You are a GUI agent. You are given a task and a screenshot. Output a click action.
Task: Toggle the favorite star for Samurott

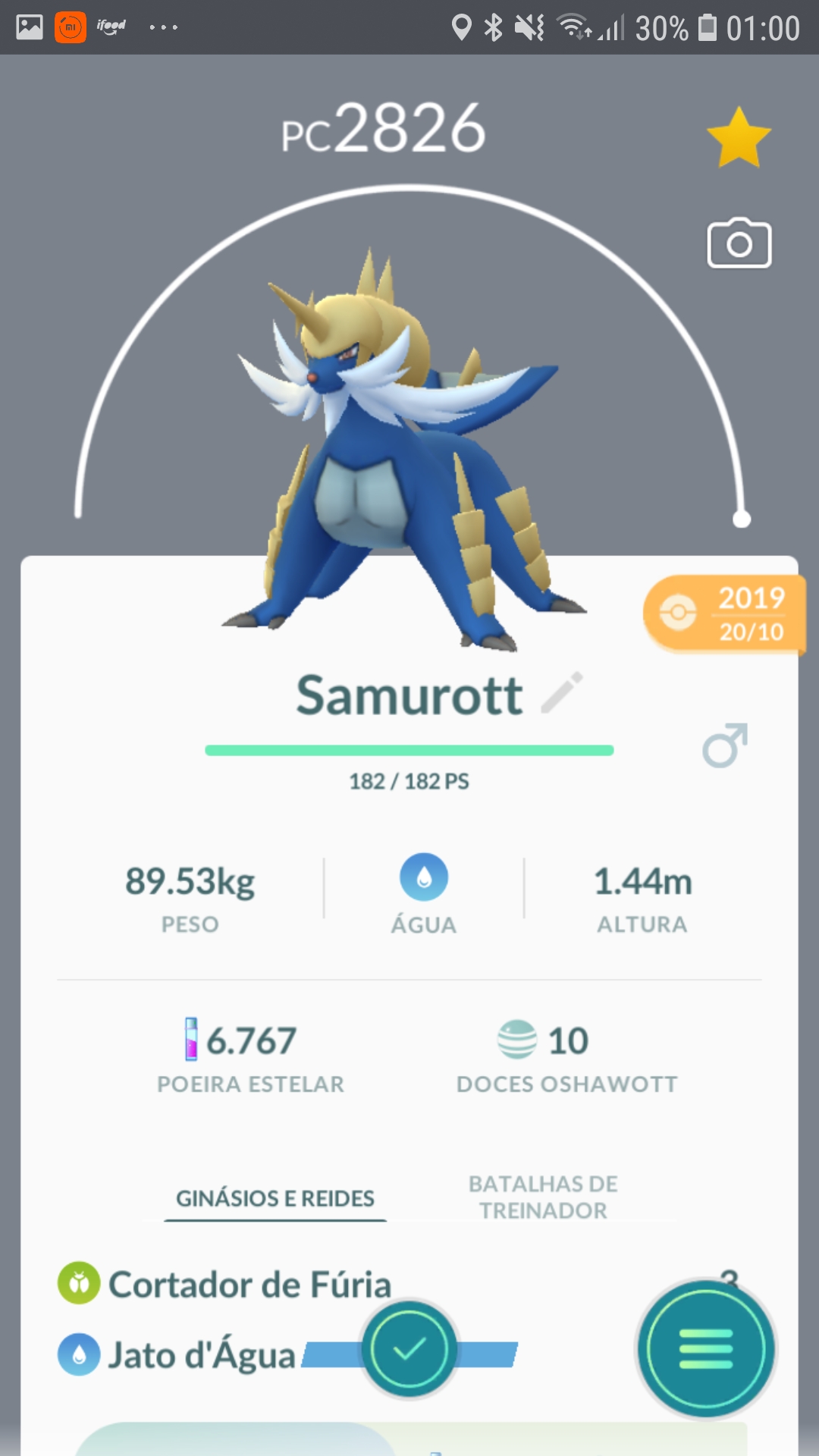pos(738,138)
